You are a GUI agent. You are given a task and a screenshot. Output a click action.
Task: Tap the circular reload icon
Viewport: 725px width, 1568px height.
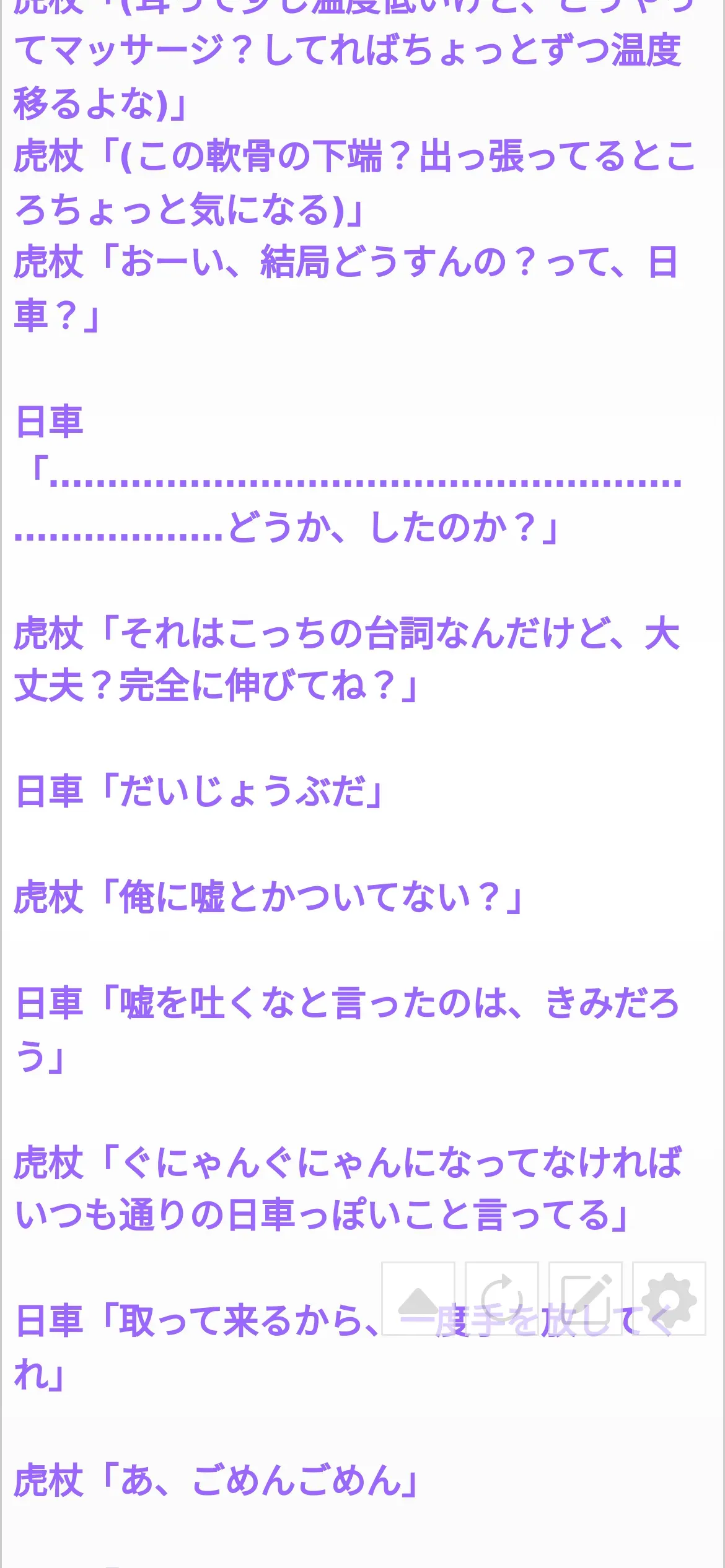[502, 1298]
